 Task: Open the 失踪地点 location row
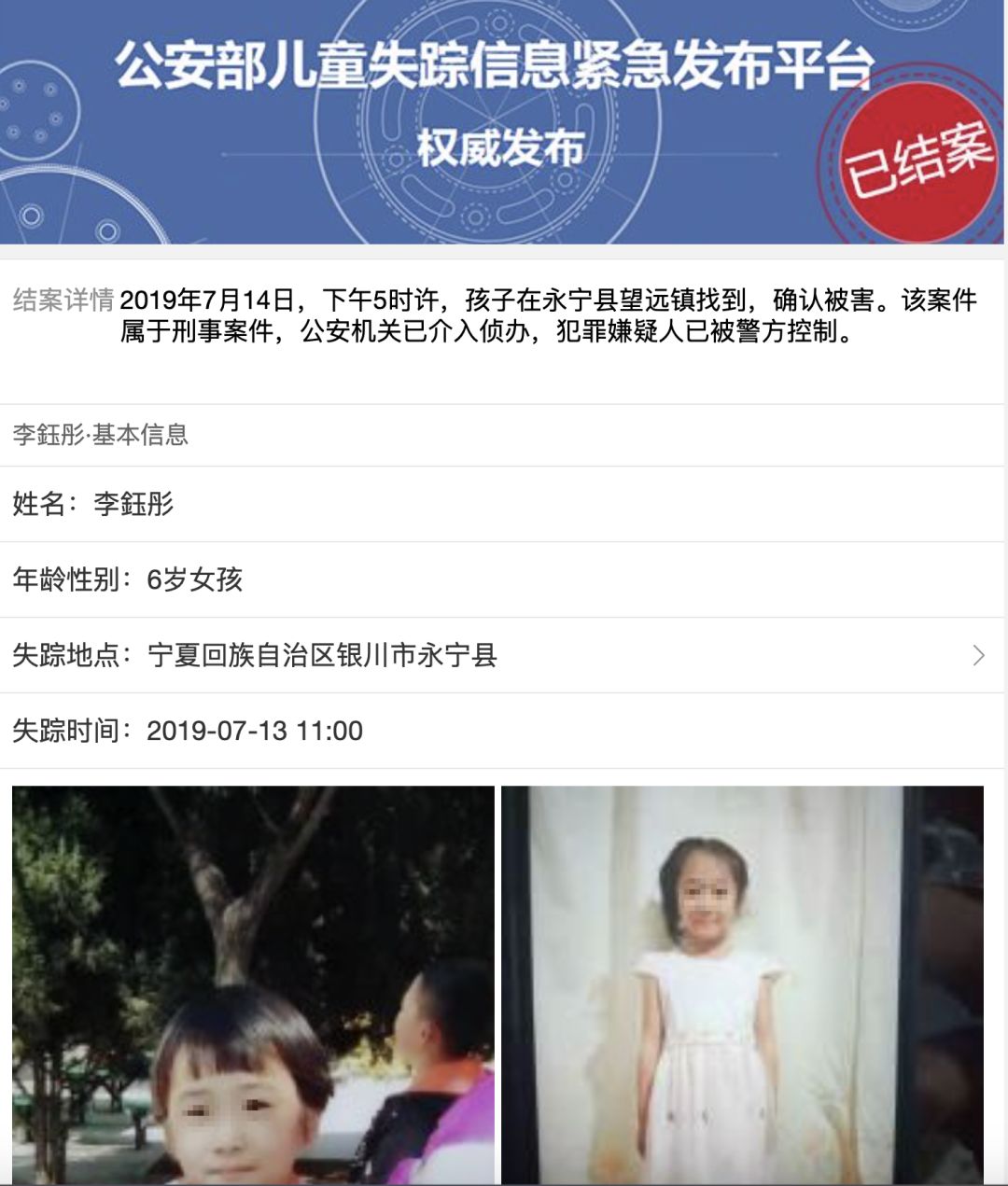[504, 655]
